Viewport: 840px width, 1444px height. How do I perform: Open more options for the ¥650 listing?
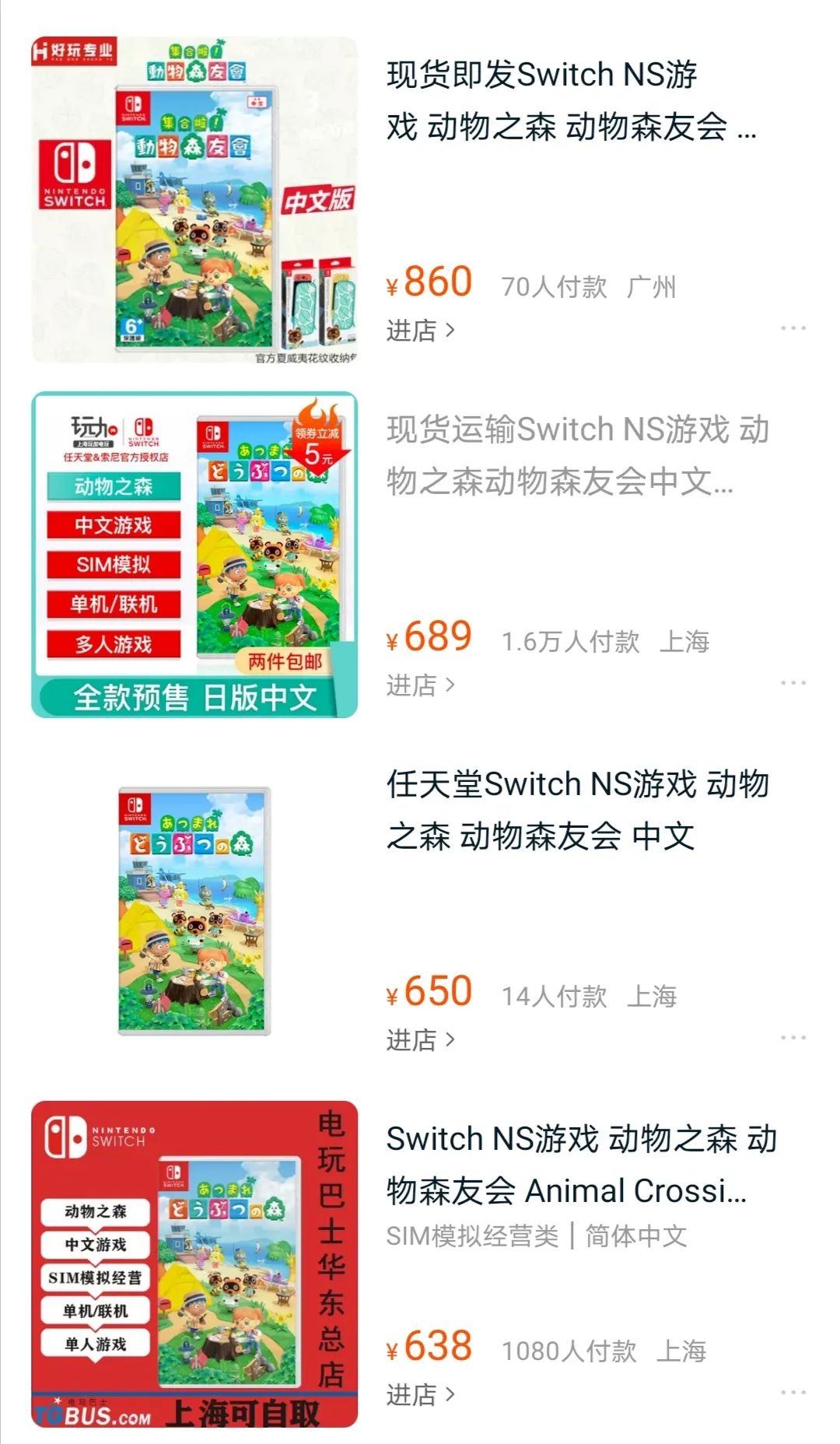click(x=792, y=1038)
